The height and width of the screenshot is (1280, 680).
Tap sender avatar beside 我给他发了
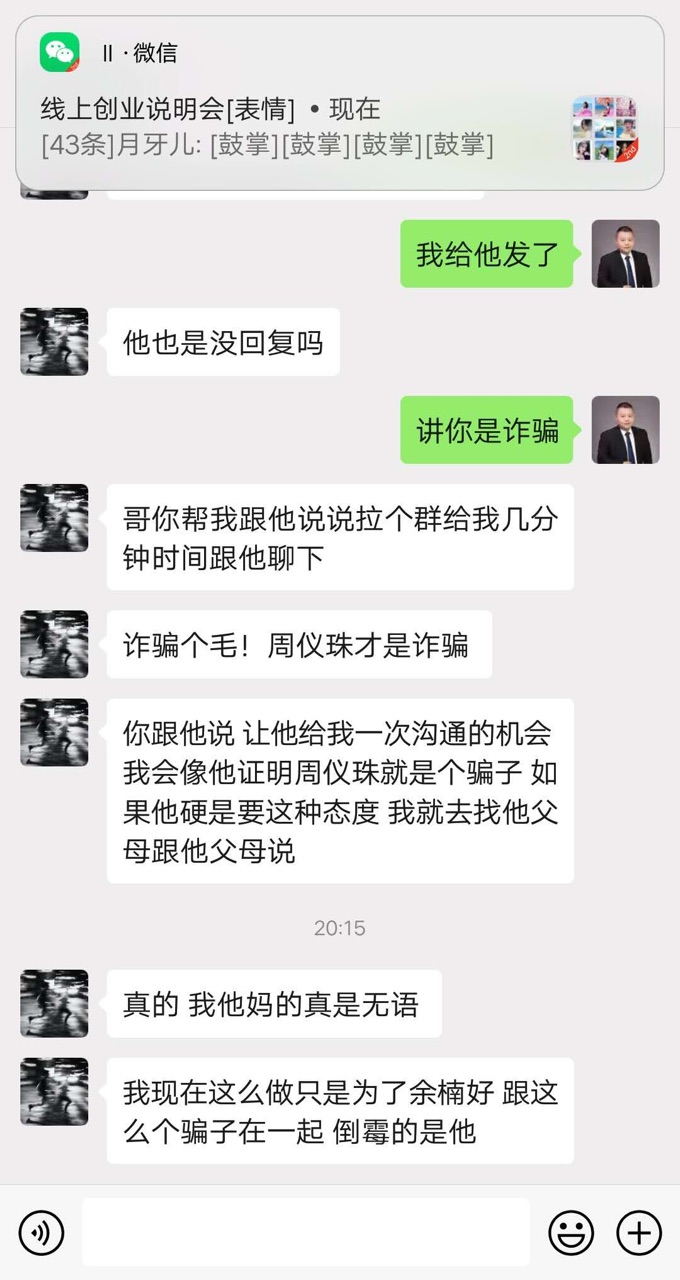[x=625, y=254]
